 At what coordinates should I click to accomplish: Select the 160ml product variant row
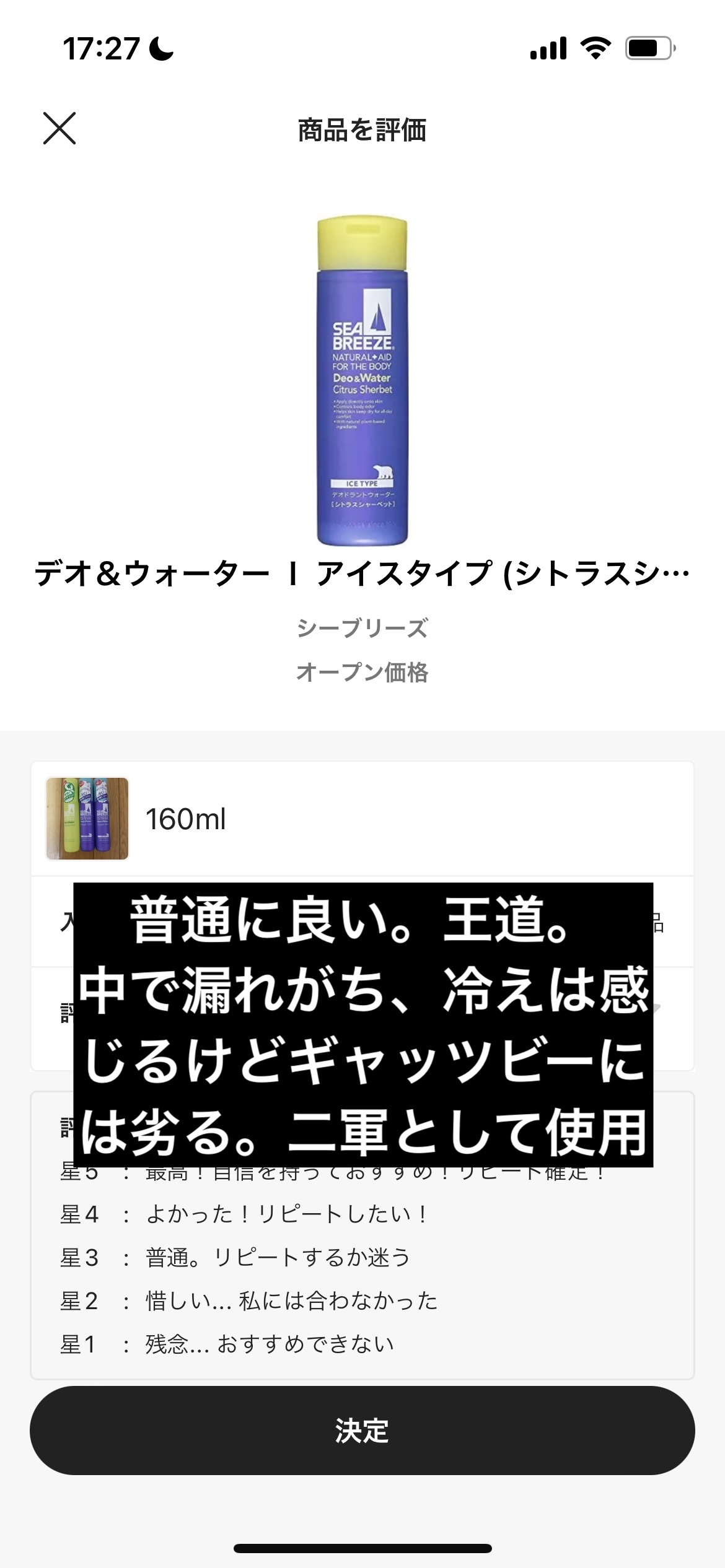[362, 818]
